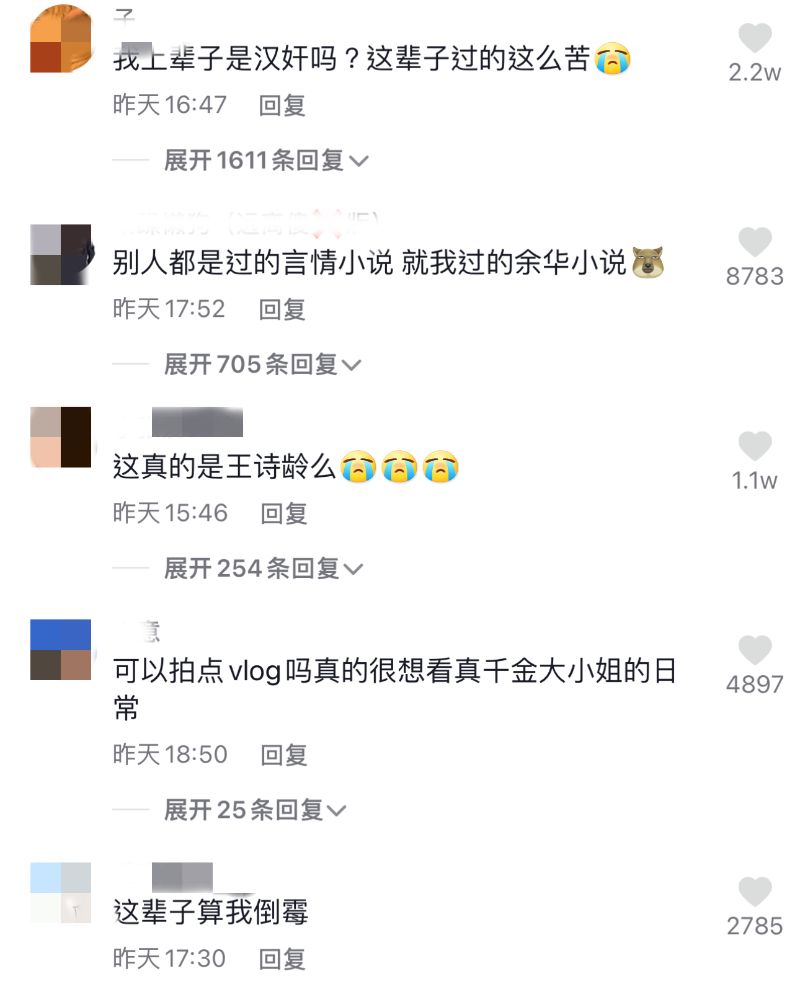Image resolution: width=800 pixels, height=984 pixels.
Task: Open the avatar of the 余华小说 commenter
Action: [61, 254]
